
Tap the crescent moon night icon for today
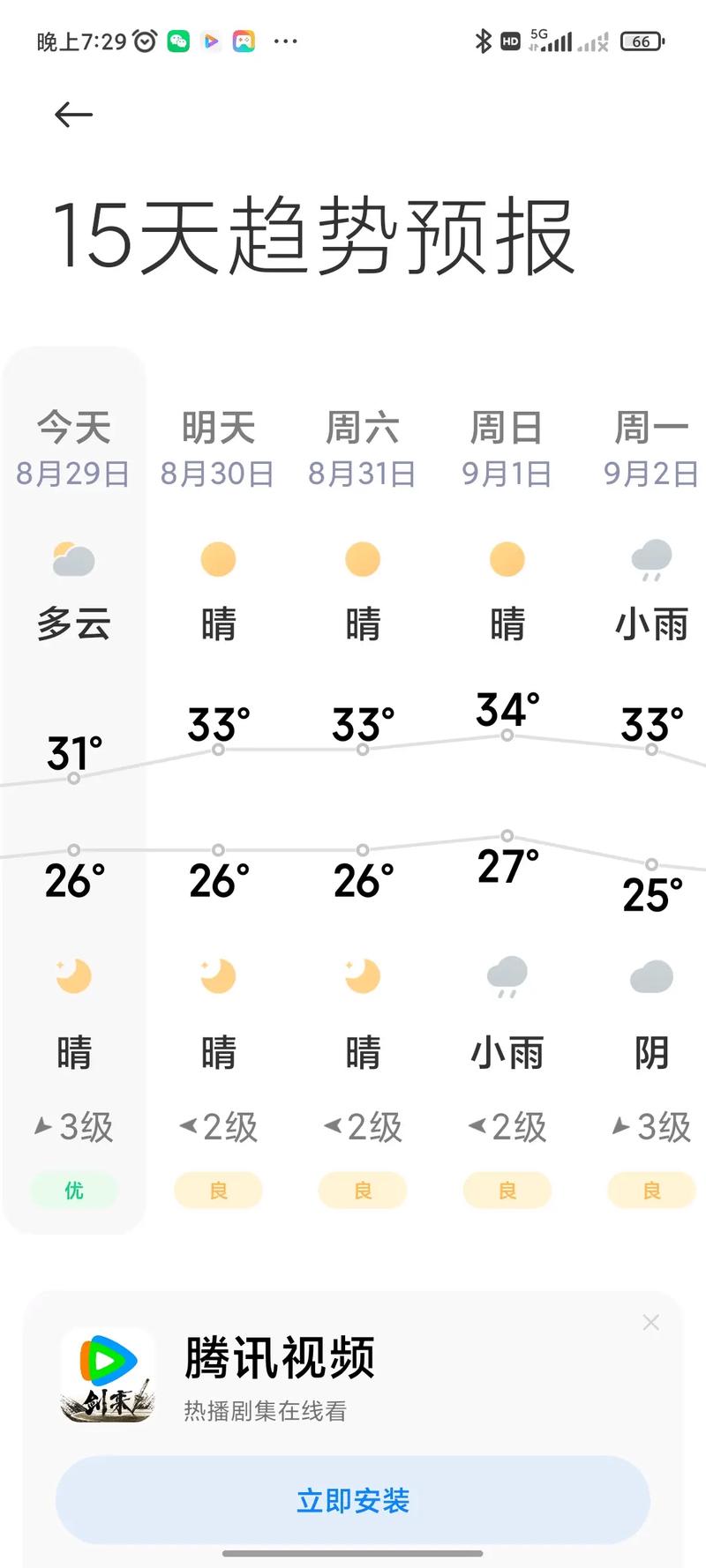pyautogui.click(x=73, y=974)
